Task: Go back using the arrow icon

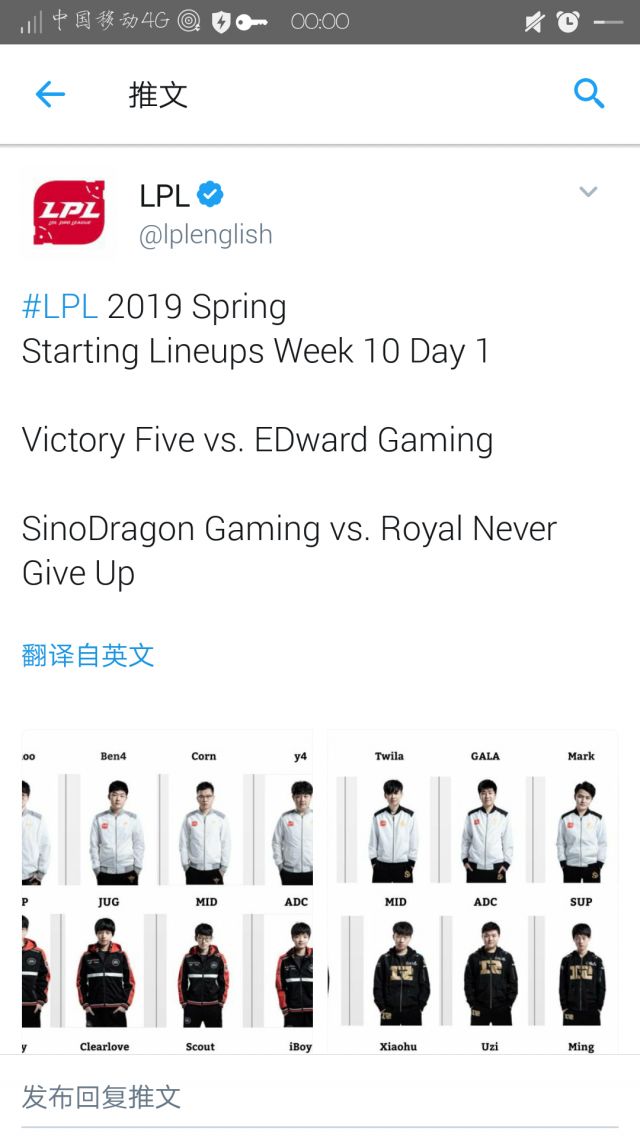Action: 50,95
